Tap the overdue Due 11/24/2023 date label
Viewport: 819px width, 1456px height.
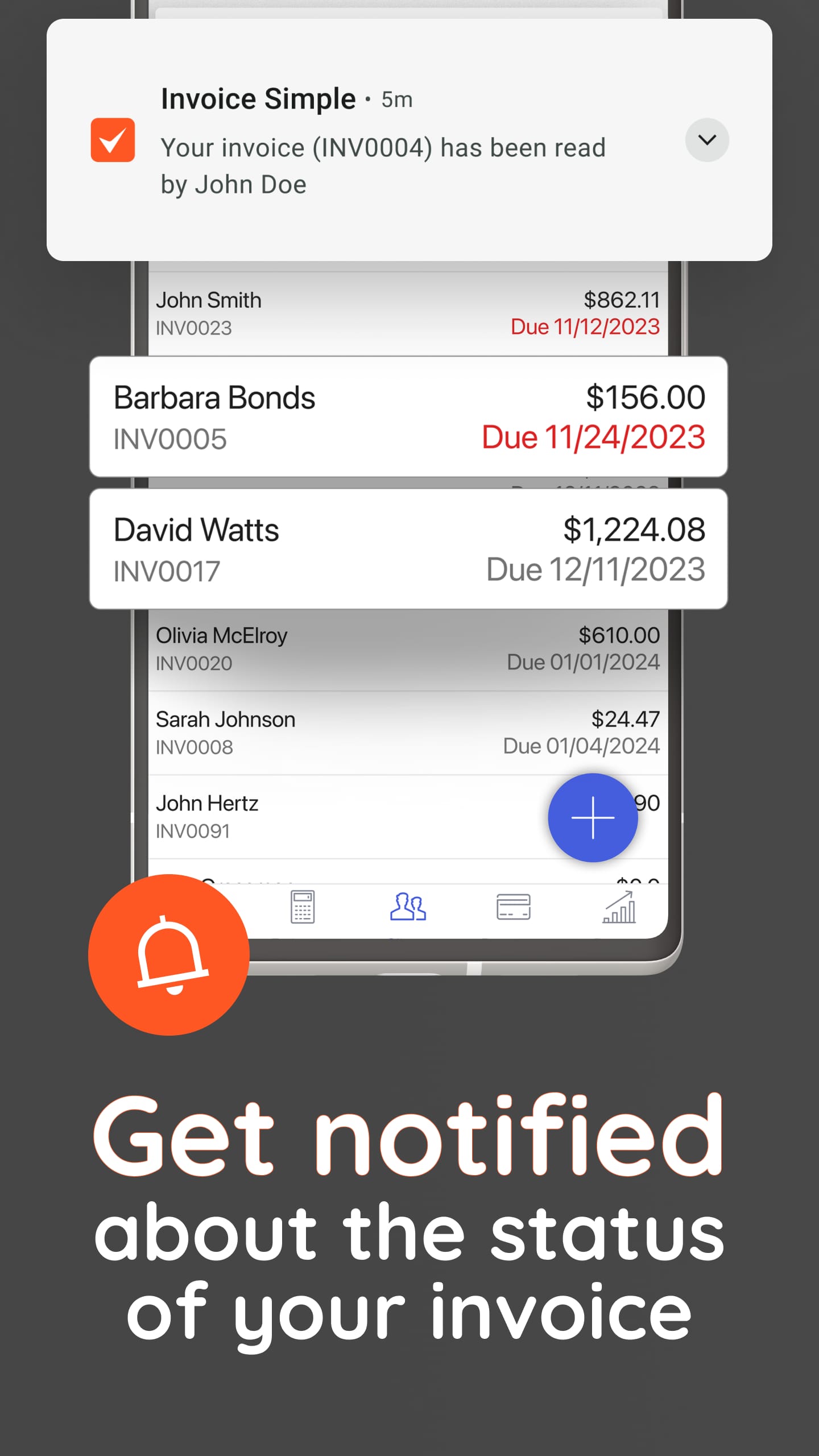[x=592, y=437]
